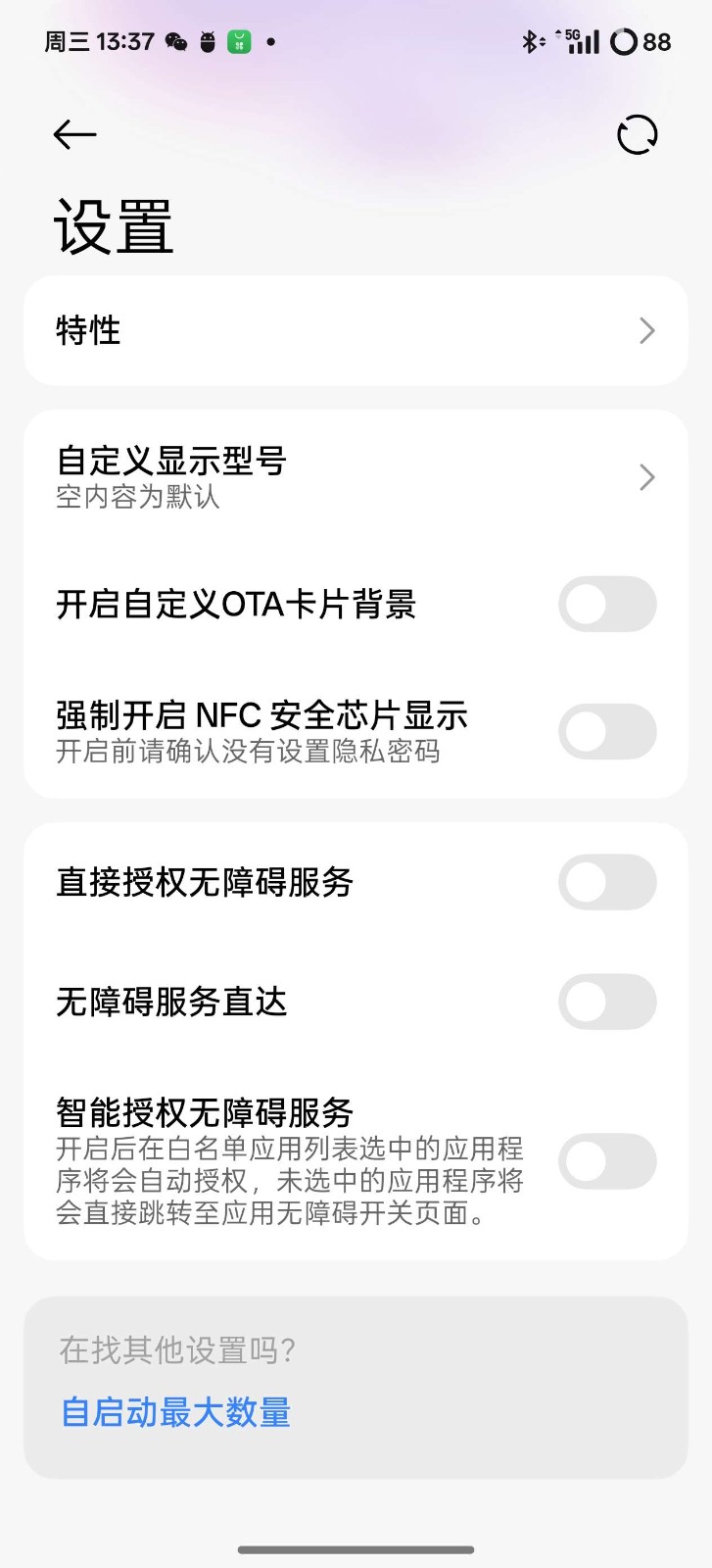Open the 特性 row
This screenshot has width=712, height=1568.
tap(356, 331)
